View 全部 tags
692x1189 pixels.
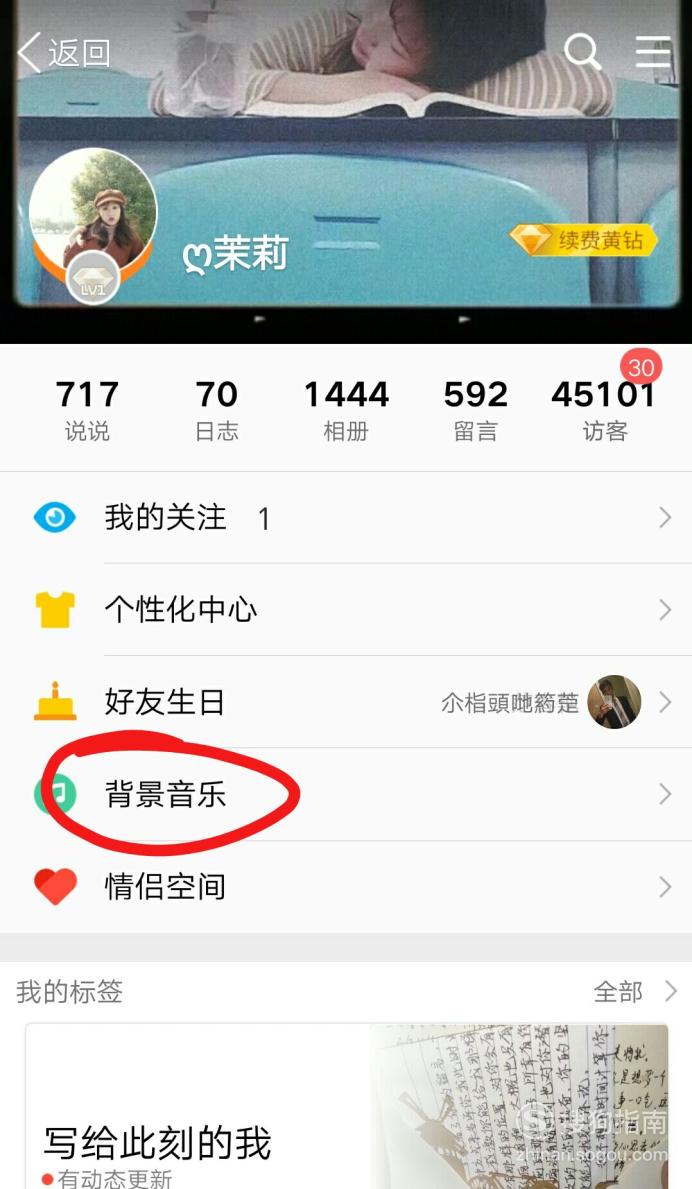[635, 991]
